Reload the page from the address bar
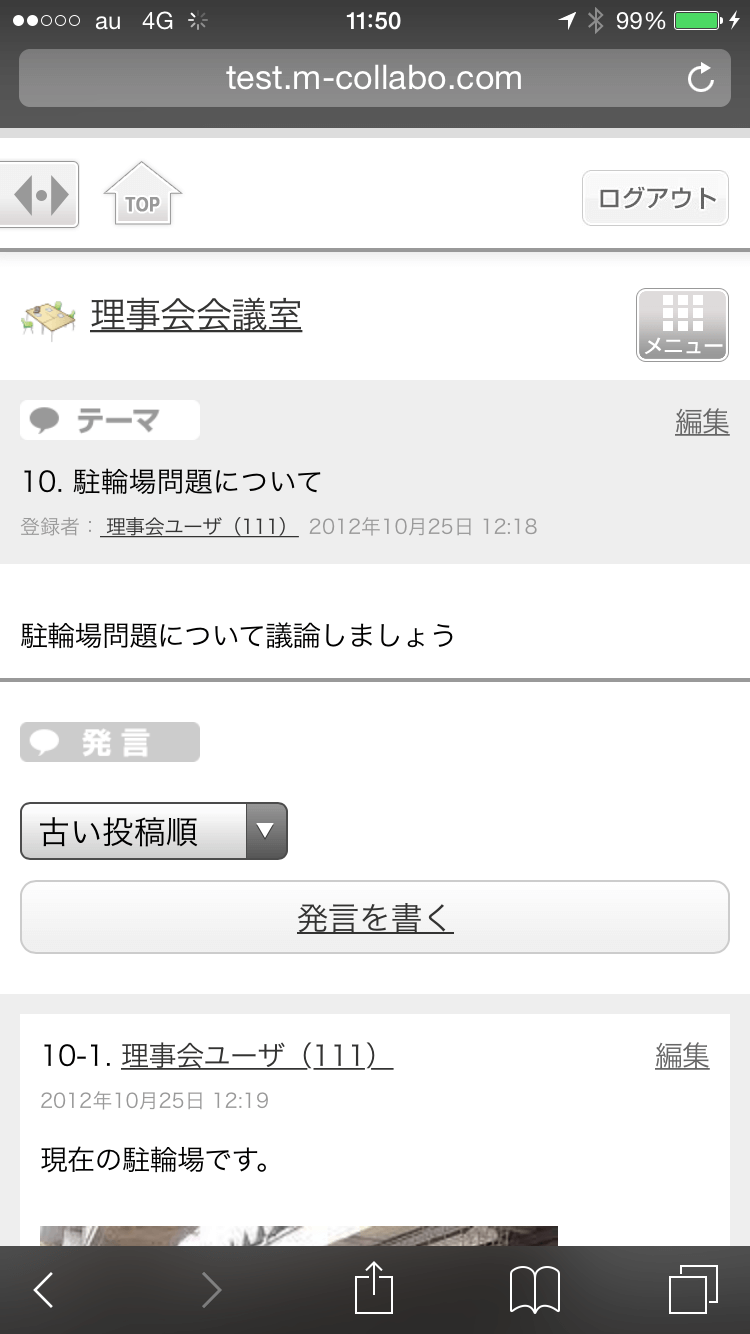750x1334 pixels. point(701,78)
